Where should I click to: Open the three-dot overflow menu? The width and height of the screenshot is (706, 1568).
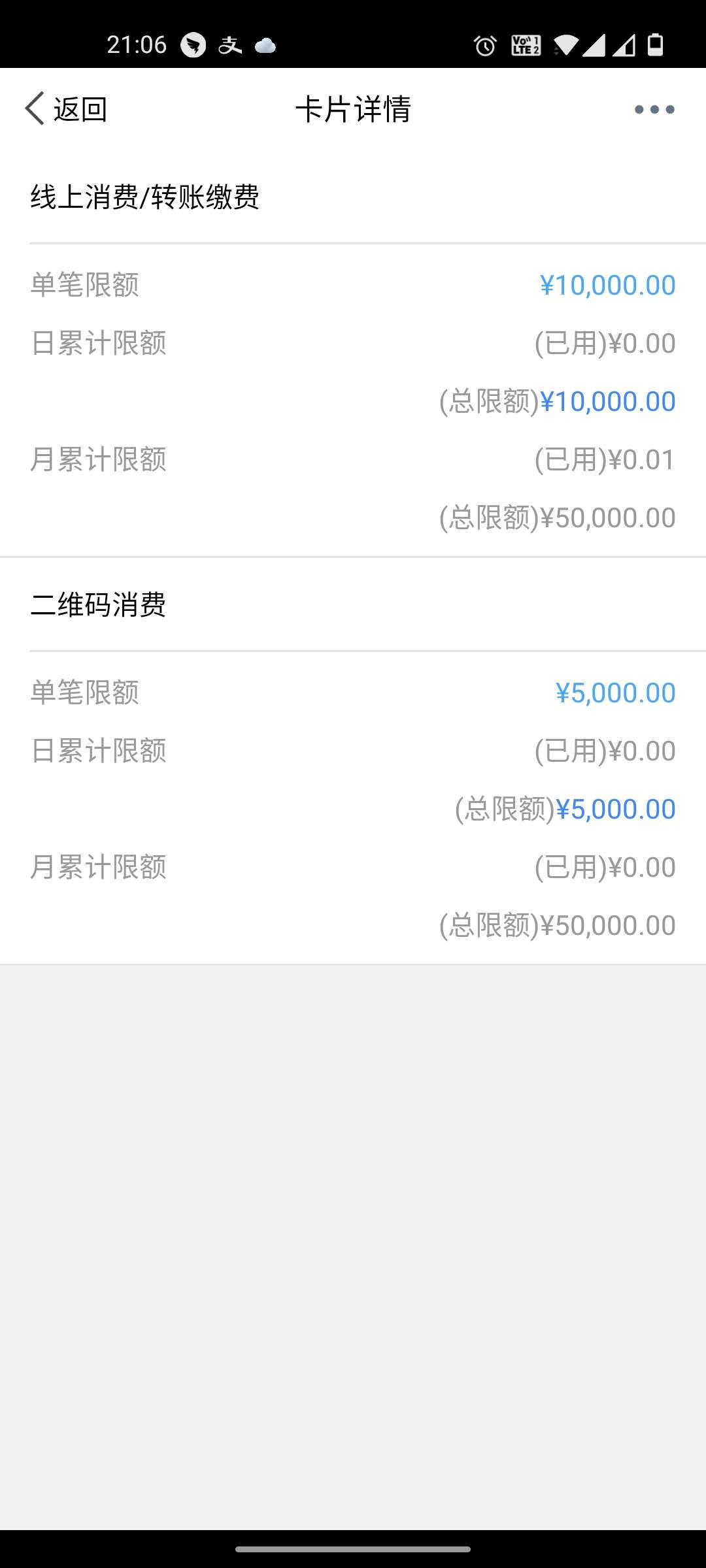654,109
